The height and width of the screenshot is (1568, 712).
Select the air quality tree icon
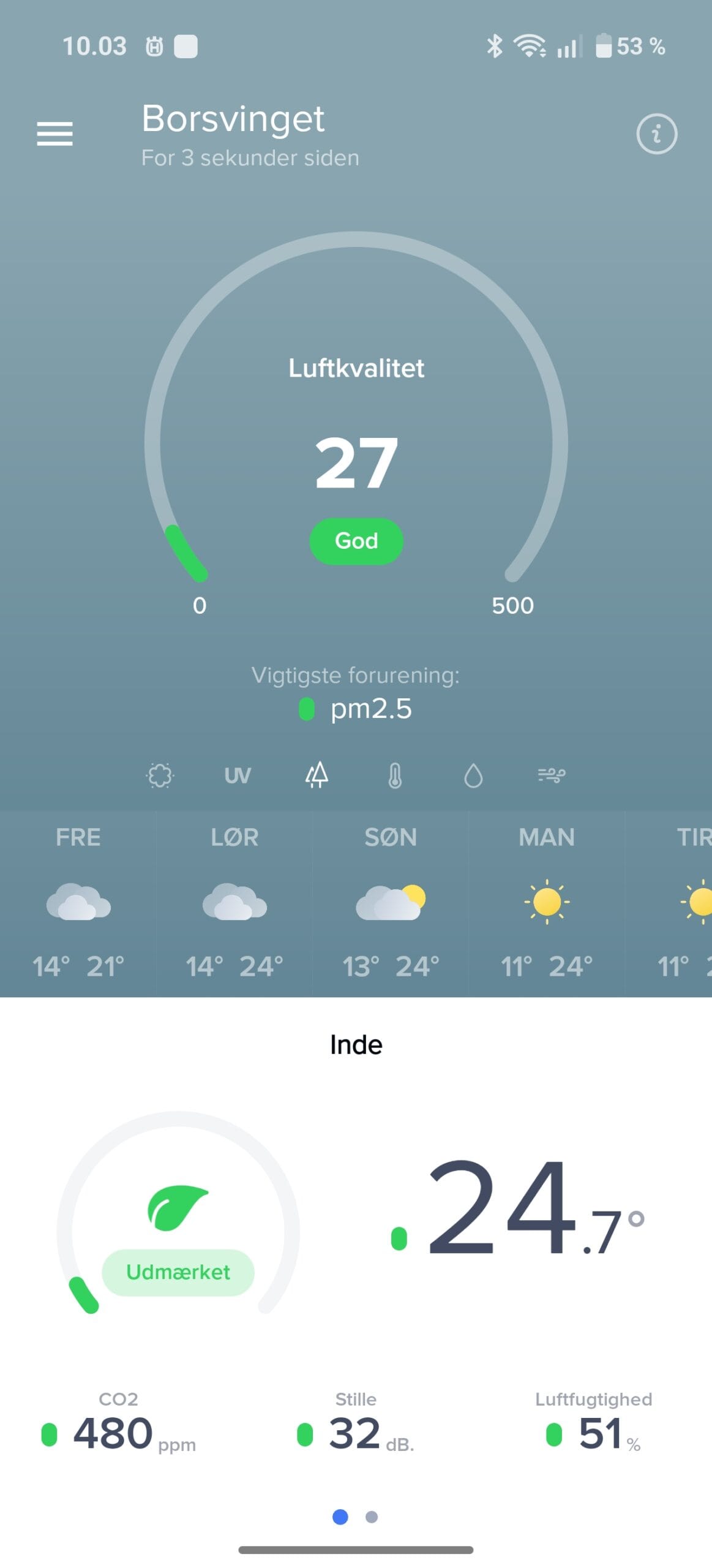coord(317,775)
